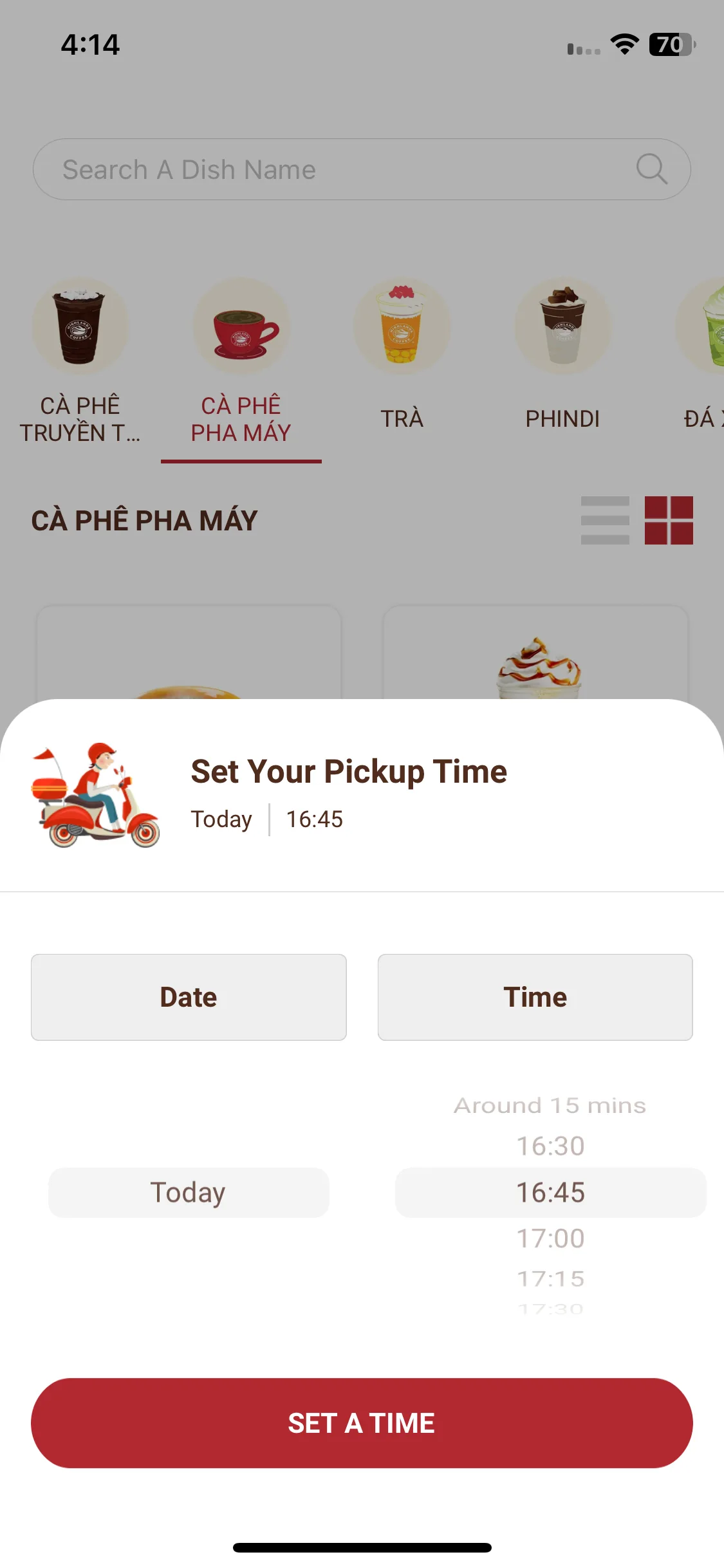Switch to grid view layout

(669, 520)
